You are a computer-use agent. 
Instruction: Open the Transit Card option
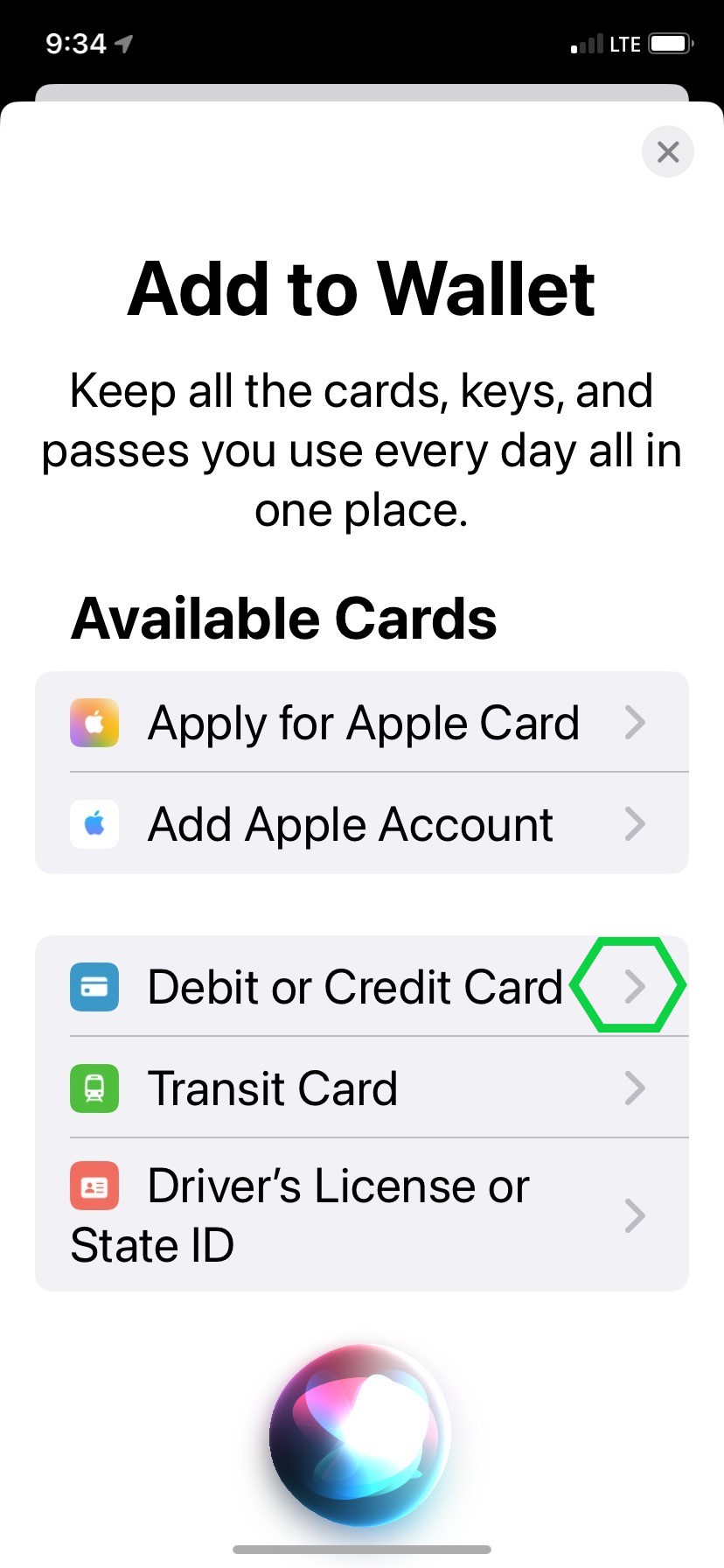(362, 1088)
